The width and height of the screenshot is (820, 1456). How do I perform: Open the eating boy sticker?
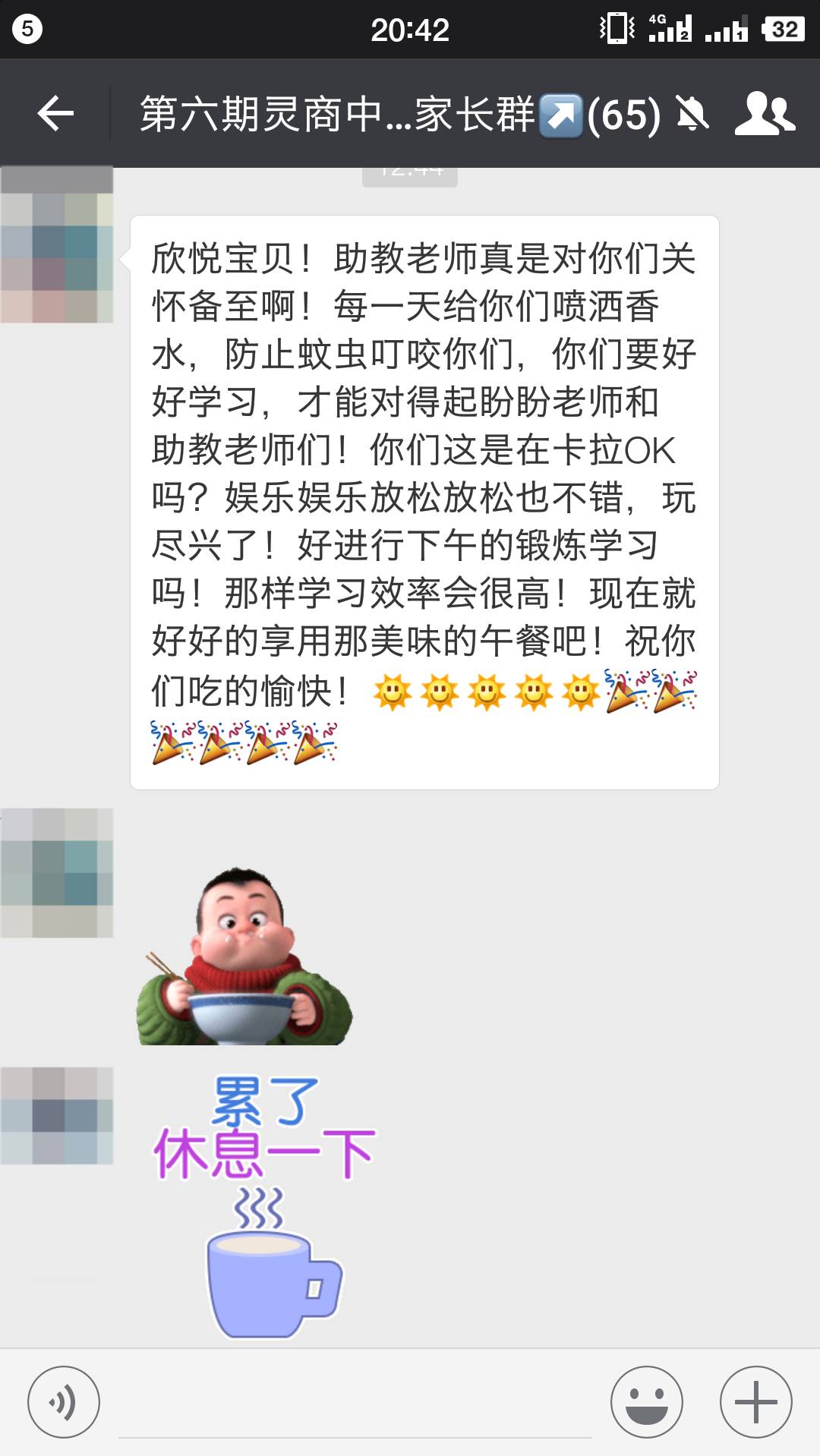(x=244, y=958)
